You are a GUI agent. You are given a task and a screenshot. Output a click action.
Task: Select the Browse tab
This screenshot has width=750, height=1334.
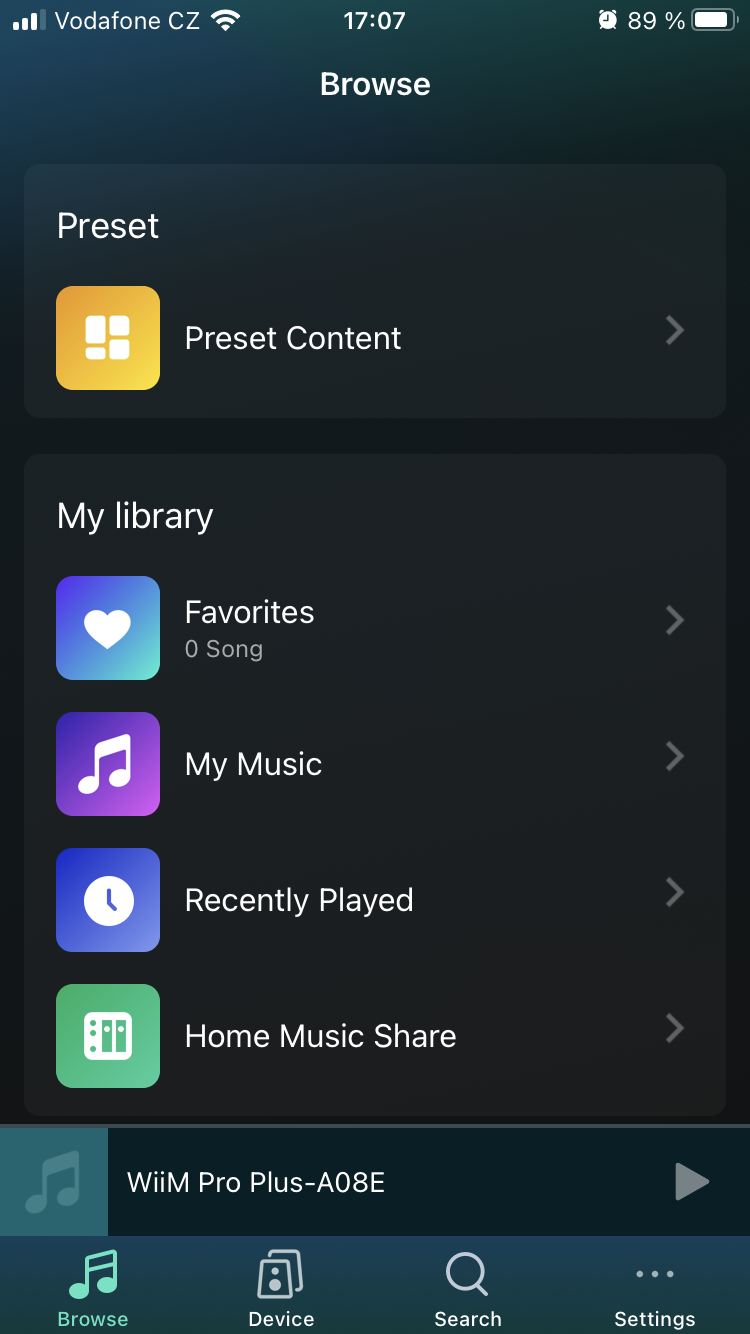coord(93,1290)
